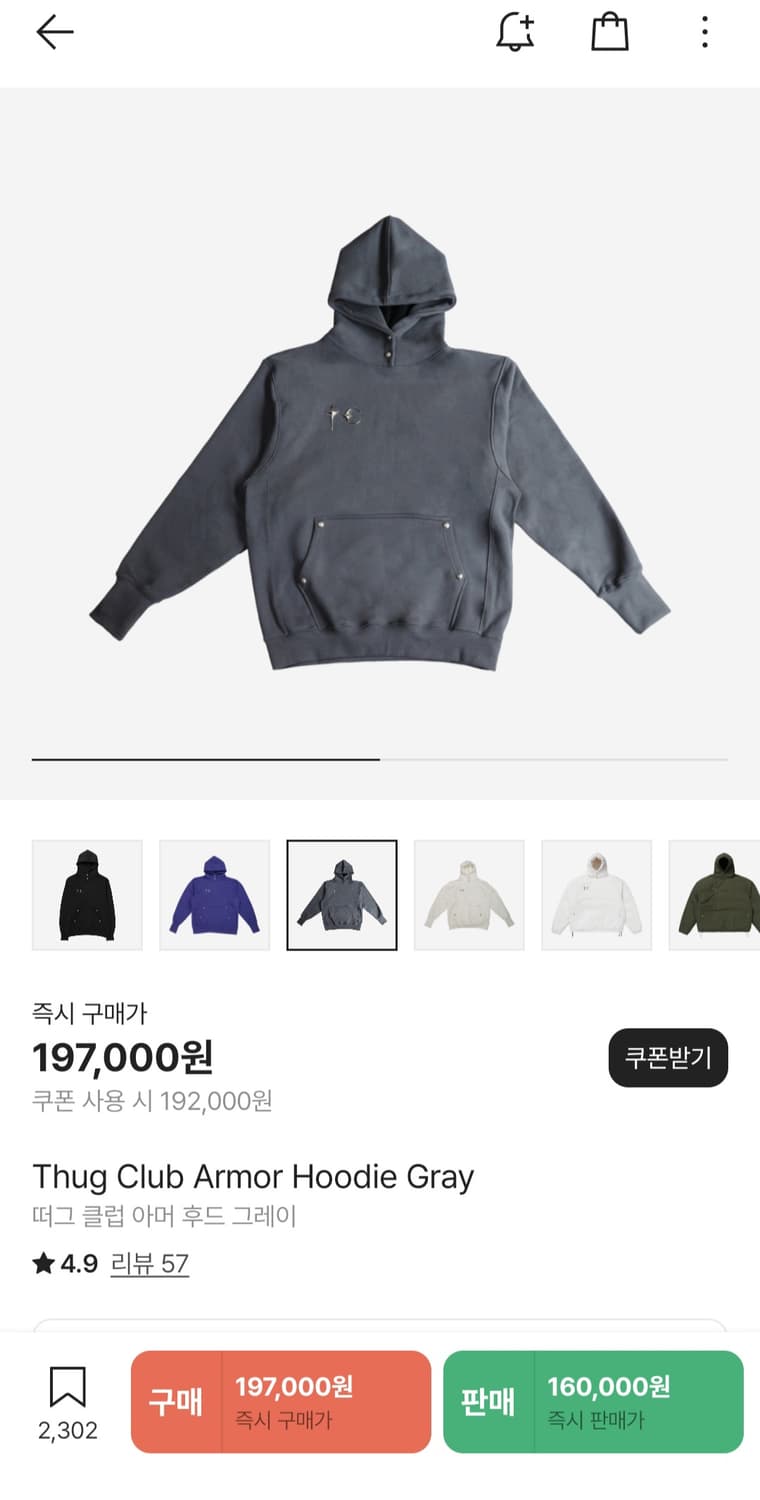Select the cream hoodie thumbnail
760x1500 pixels.
pyautogui.click(x=470, y=893)
